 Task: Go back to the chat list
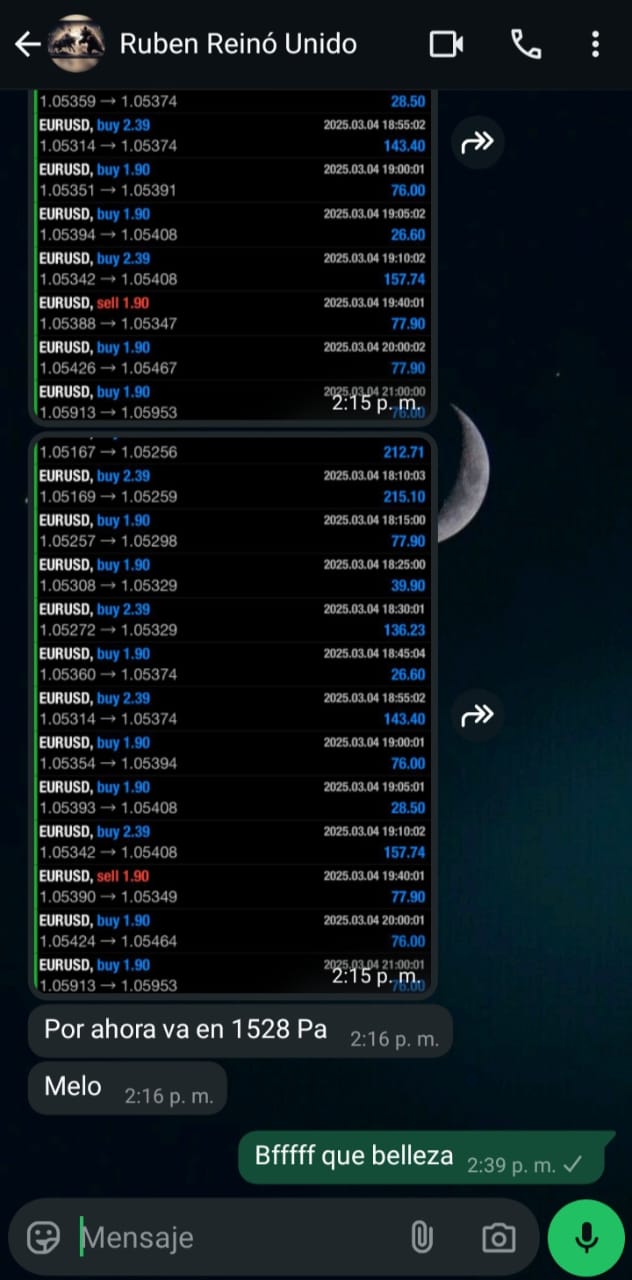point(27,44)
